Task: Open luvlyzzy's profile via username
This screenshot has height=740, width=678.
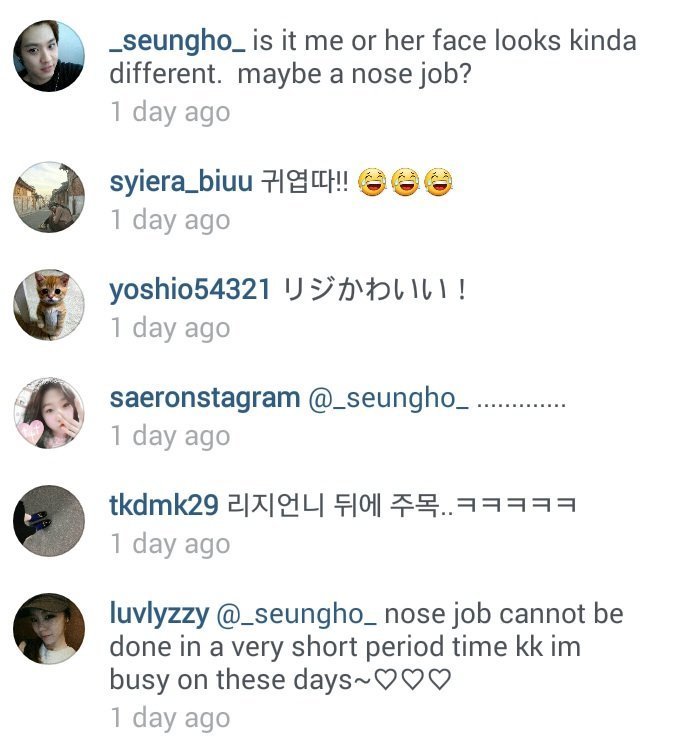Action: click(158, 613)
